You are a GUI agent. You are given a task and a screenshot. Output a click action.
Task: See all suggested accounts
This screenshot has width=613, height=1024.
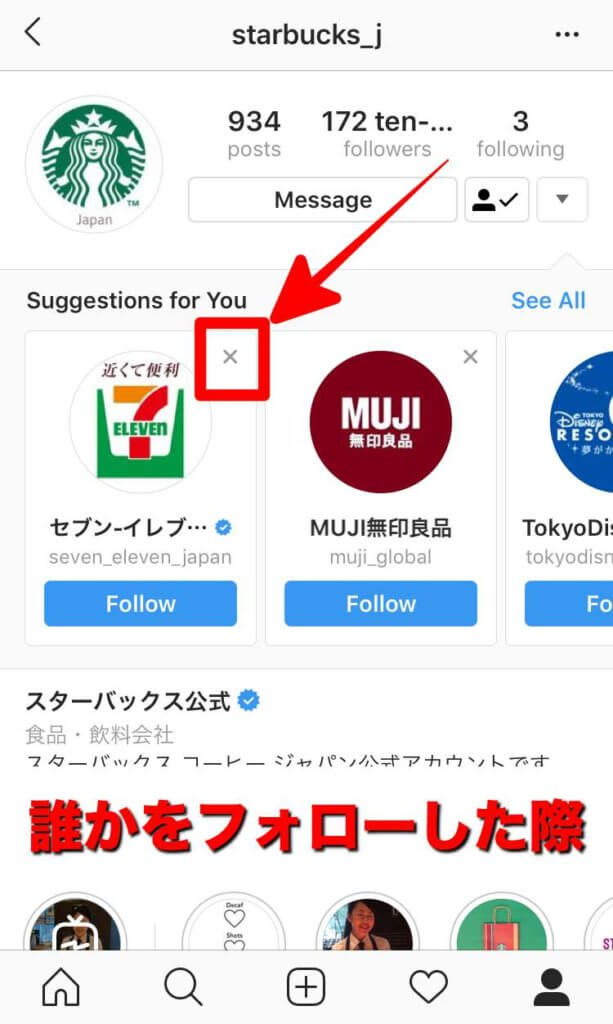[x=548, y=301]
